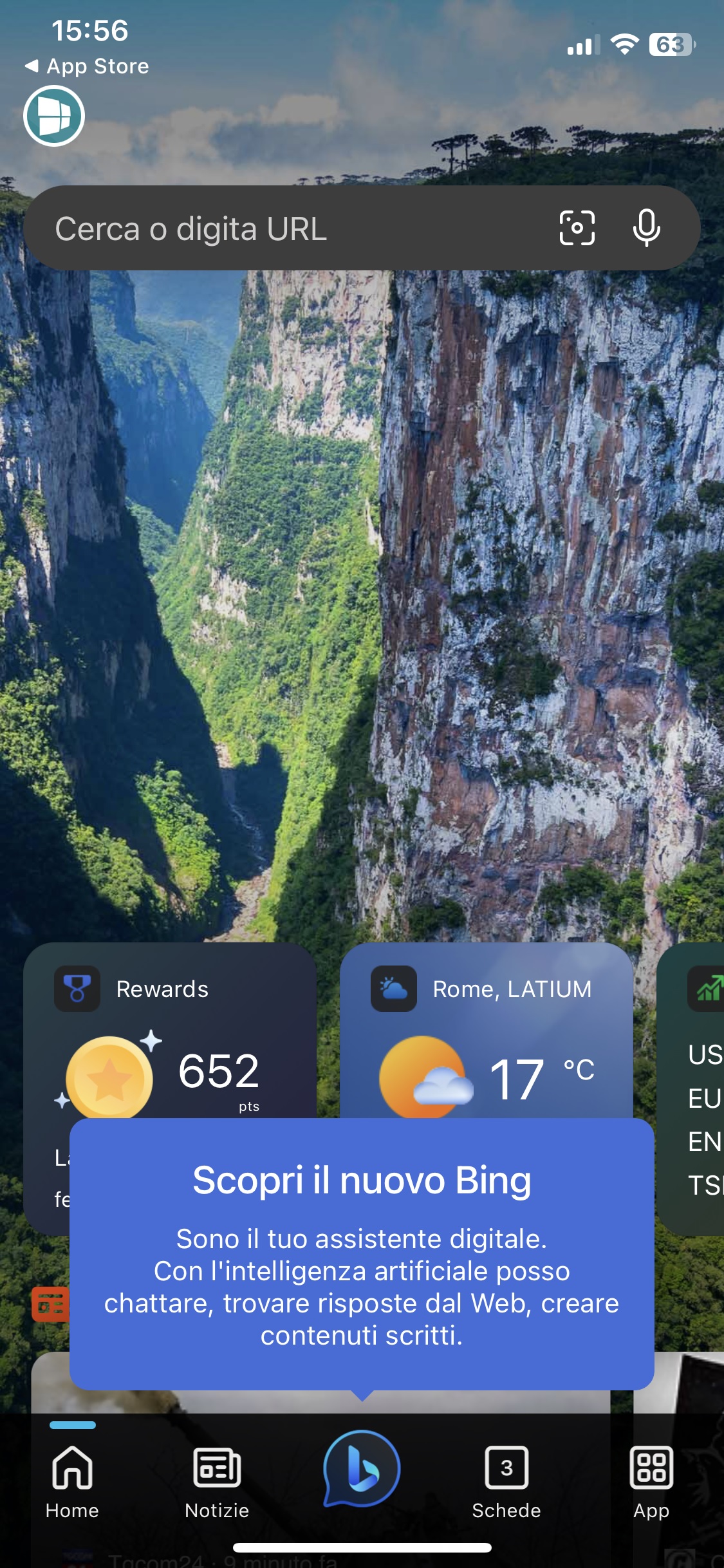Open the Rome, LATIUM weather card

(487, 1030)
